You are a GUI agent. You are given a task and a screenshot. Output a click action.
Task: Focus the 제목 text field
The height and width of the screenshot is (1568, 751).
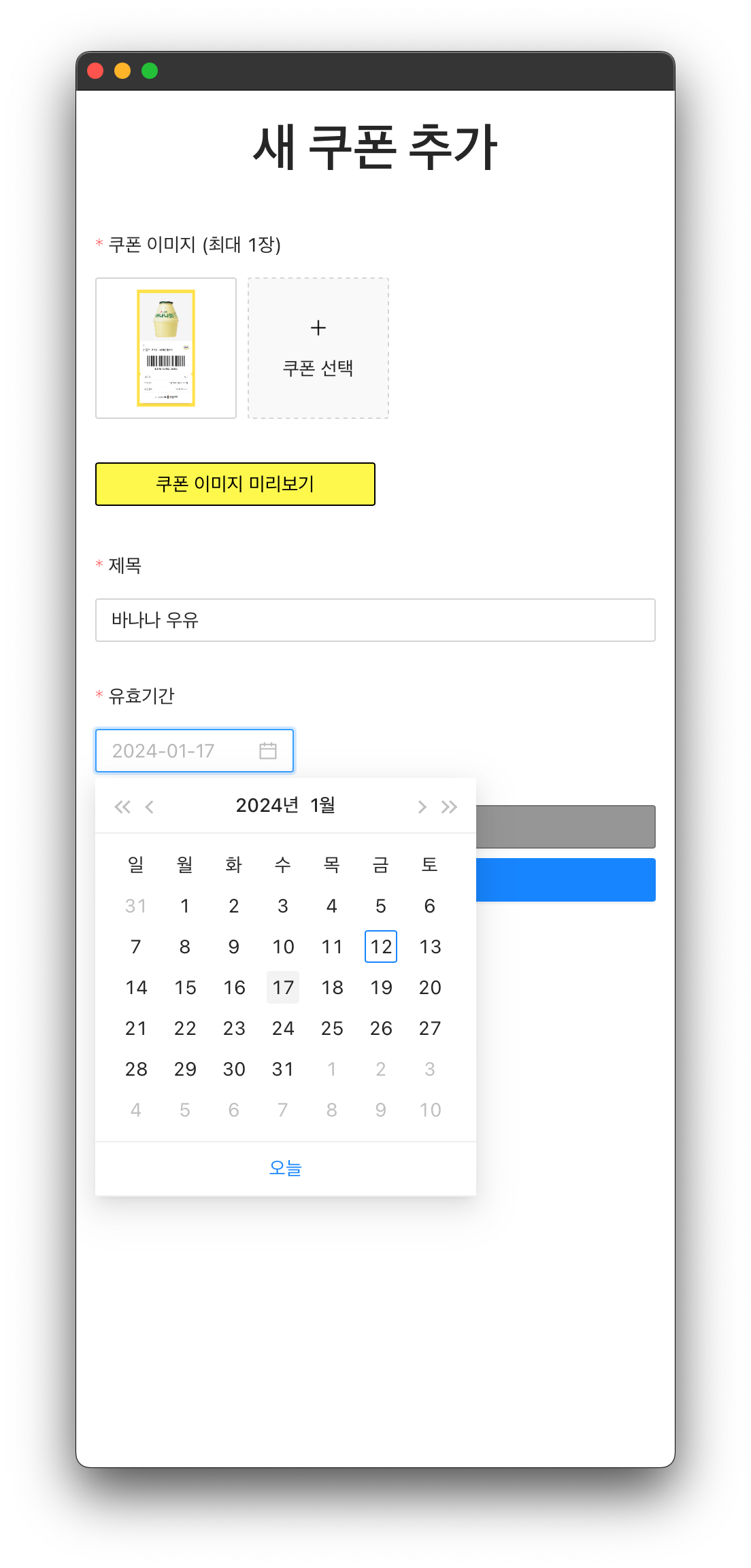pyautogui.click(x=375, y=620)
